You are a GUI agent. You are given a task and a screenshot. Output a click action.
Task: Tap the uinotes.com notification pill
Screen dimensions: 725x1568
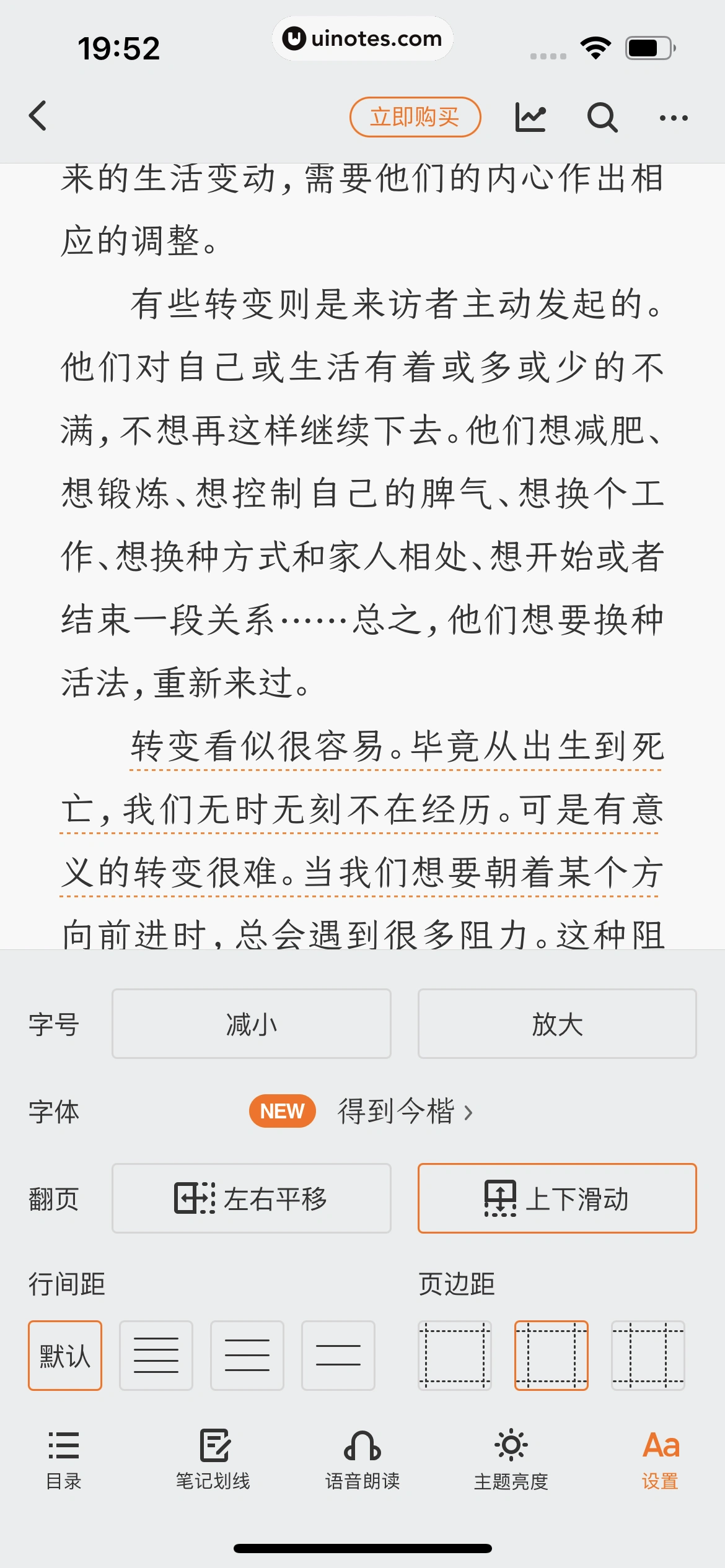(362, 38)
